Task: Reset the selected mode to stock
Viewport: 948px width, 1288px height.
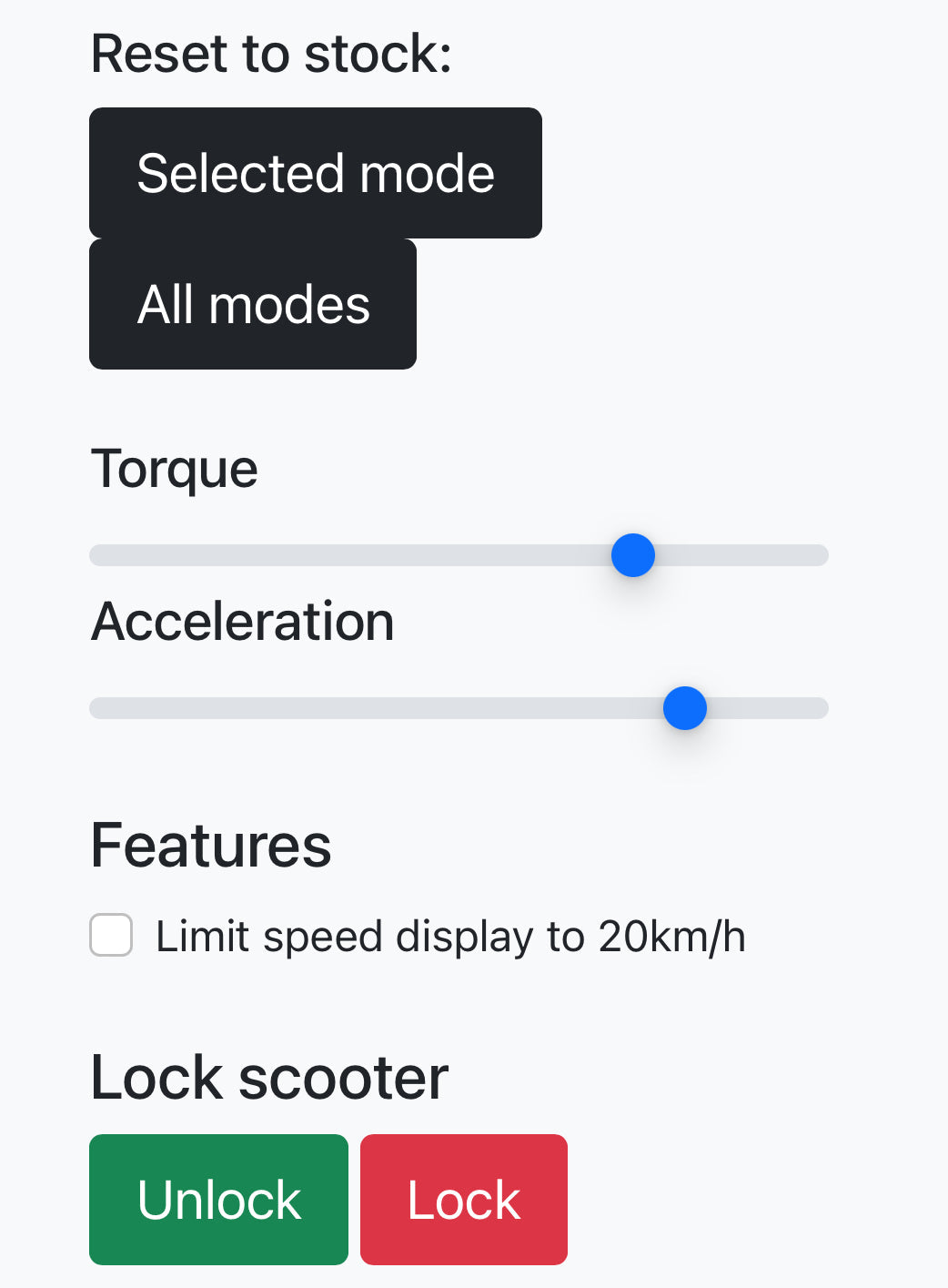Action: tap(315, 173)
